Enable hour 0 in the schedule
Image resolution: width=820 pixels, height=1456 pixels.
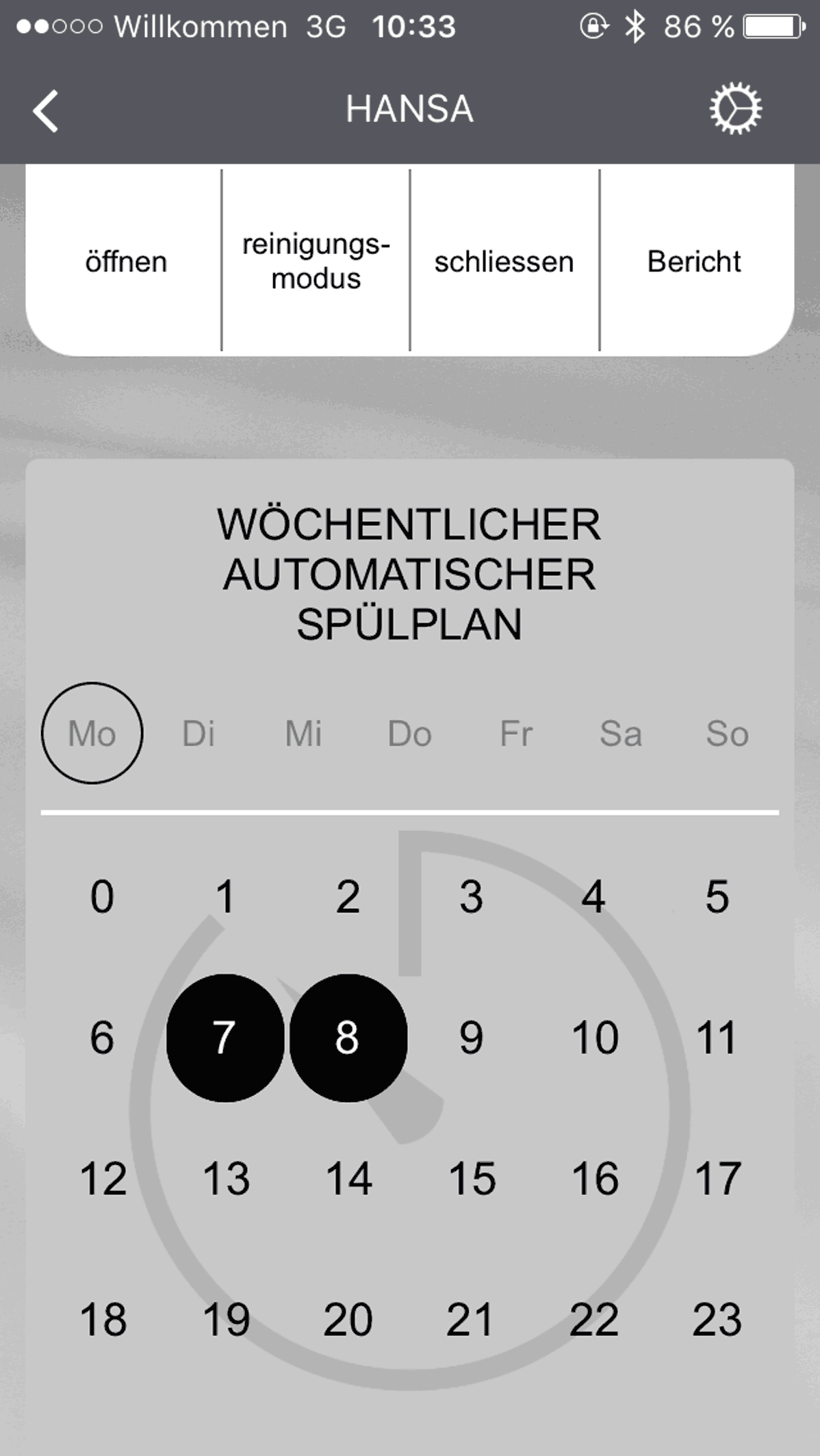pos(102,896)
